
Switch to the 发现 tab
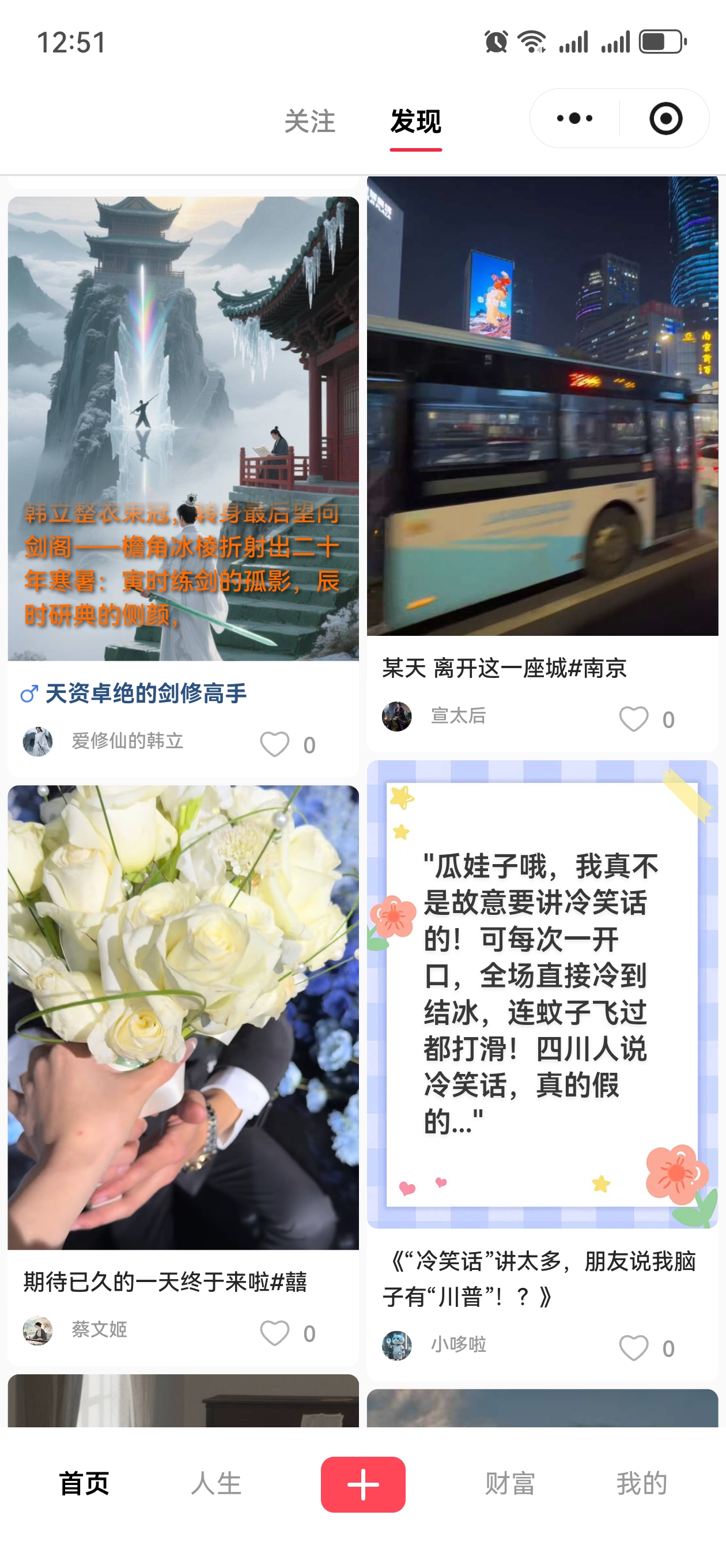(x=415, y=122)
